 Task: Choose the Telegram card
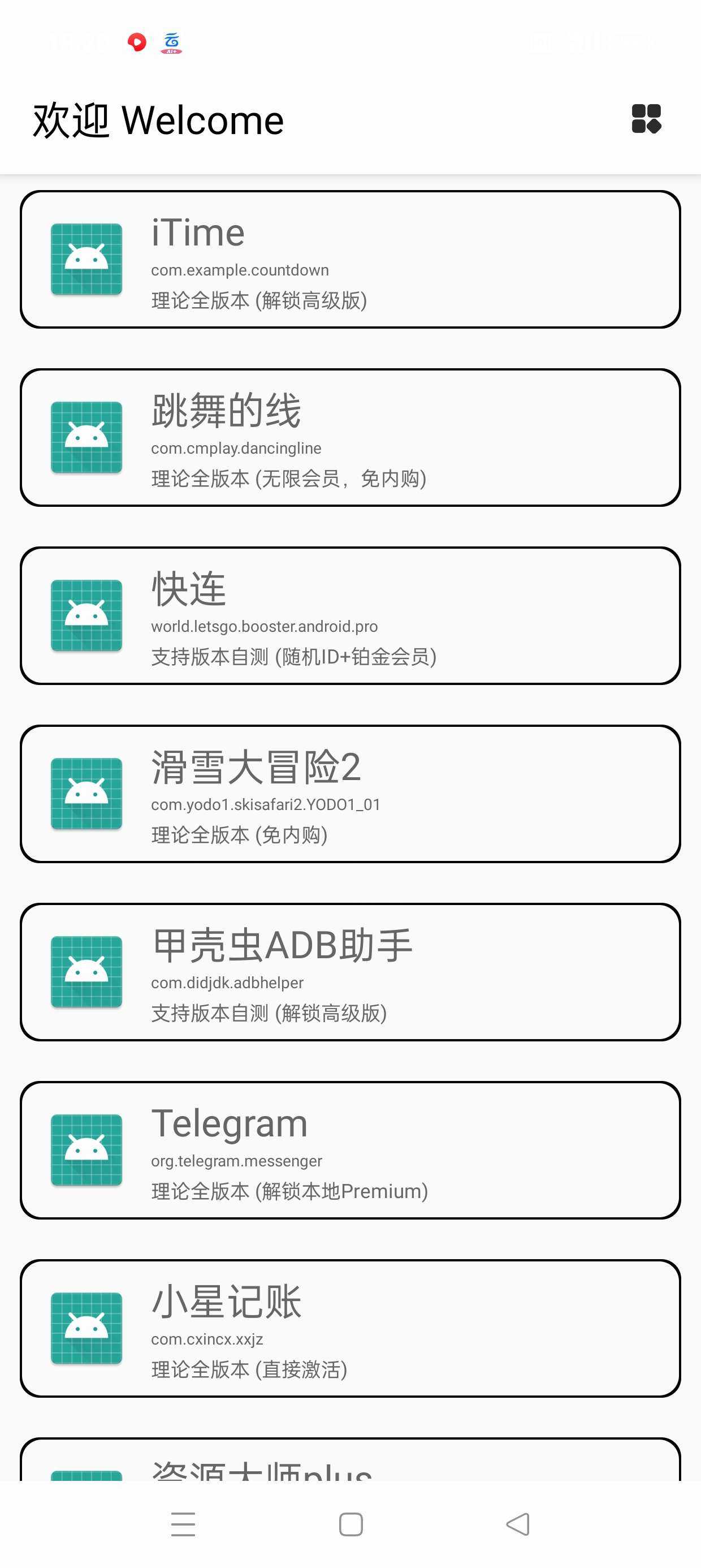350,1151
